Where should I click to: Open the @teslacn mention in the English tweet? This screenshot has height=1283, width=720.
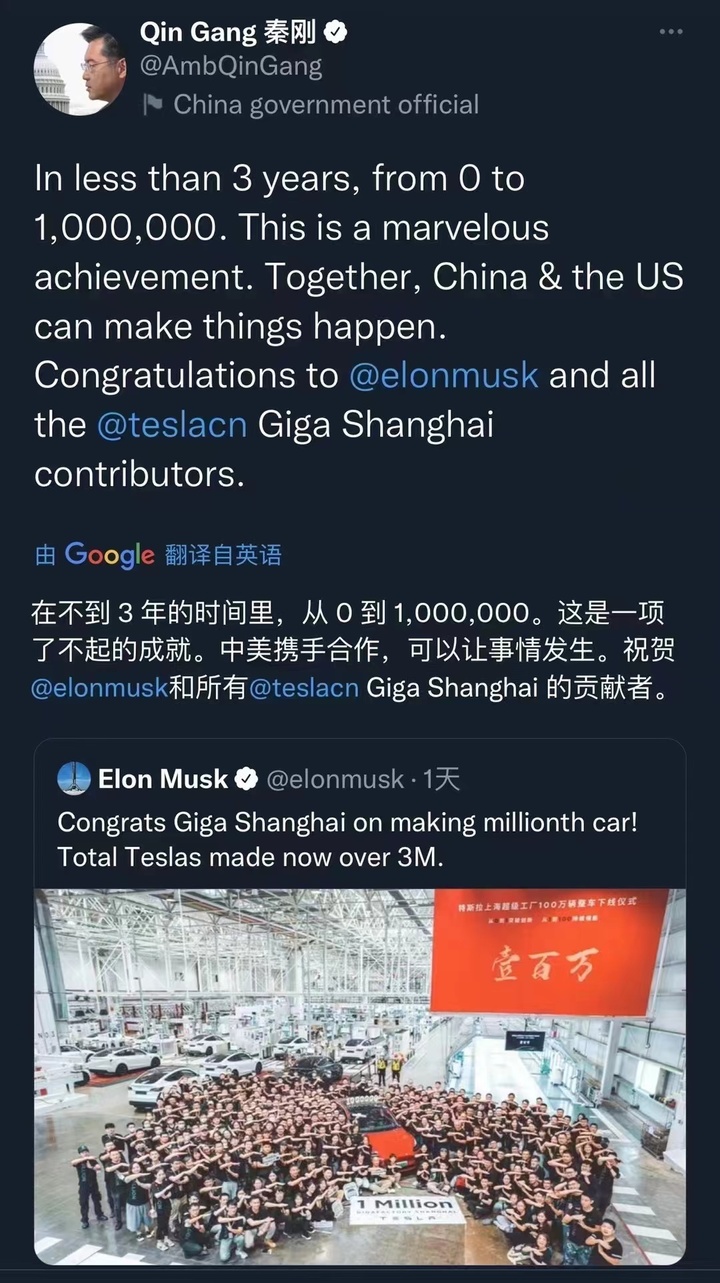172,424
